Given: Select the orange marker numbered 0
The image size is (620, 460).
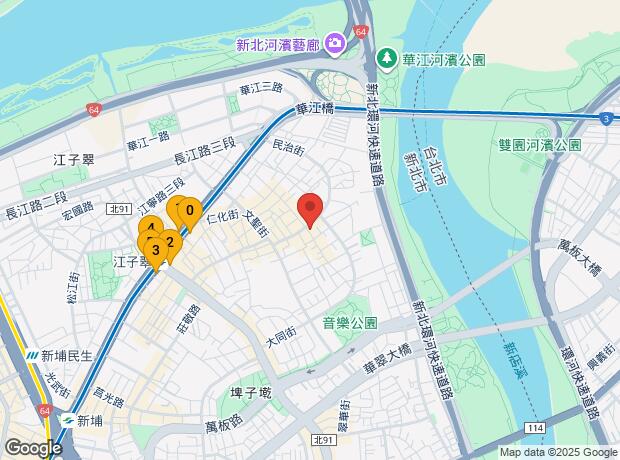Looking at the screenshot, I should point(190,211).
